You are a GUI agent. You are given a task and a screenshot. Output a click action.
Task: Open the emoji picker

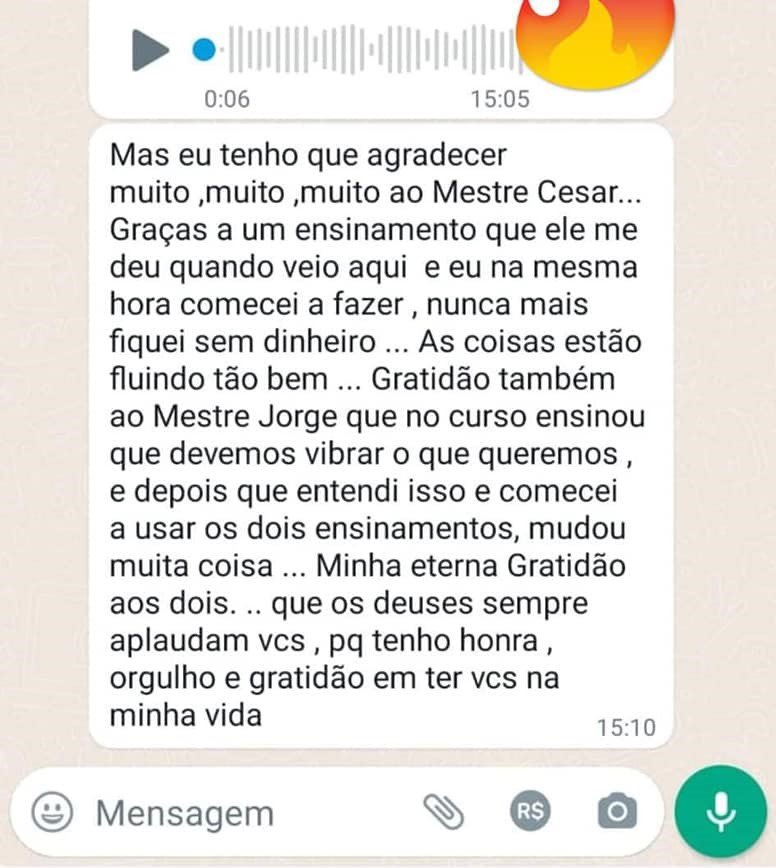point(51,811)
